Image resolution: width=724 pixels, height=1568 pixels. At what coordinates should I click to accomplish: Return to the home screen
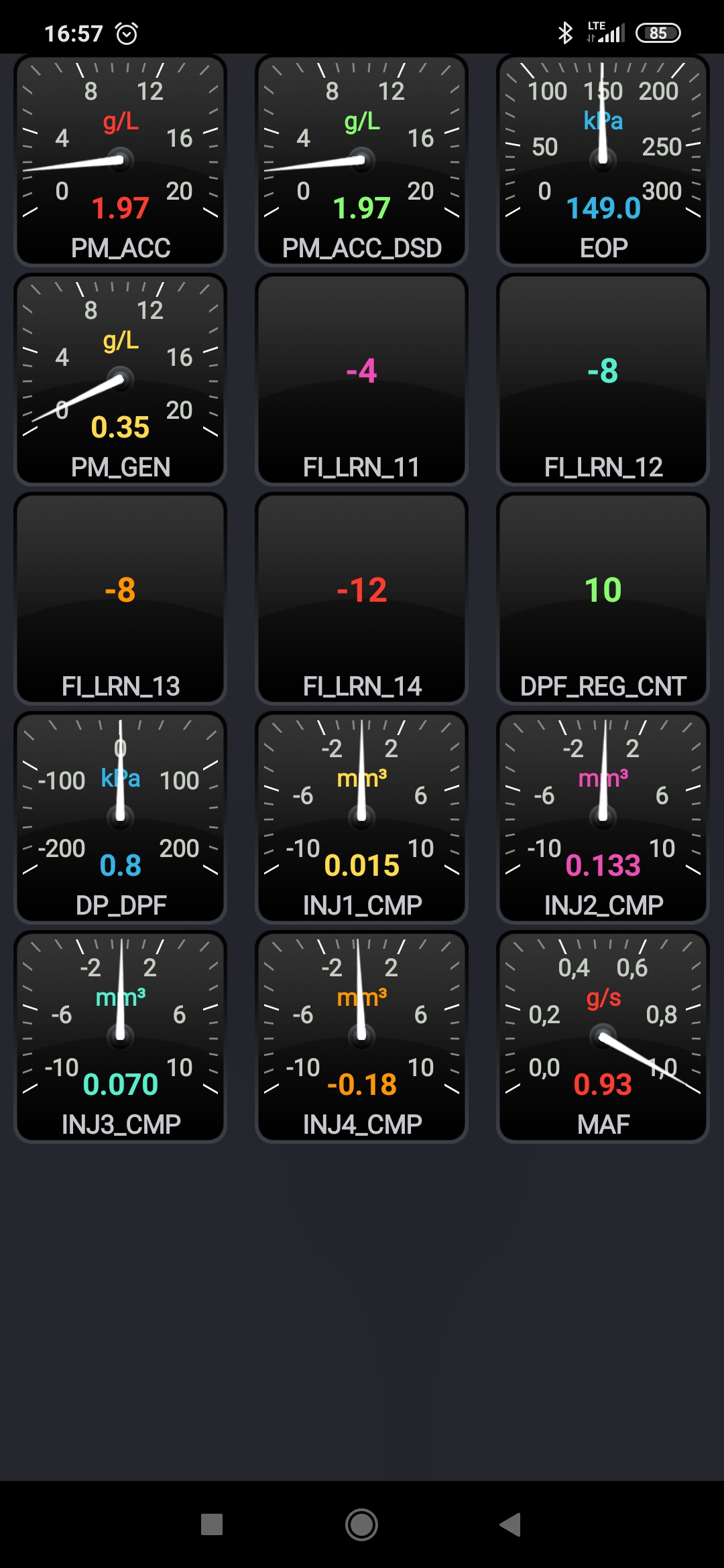362,1524
